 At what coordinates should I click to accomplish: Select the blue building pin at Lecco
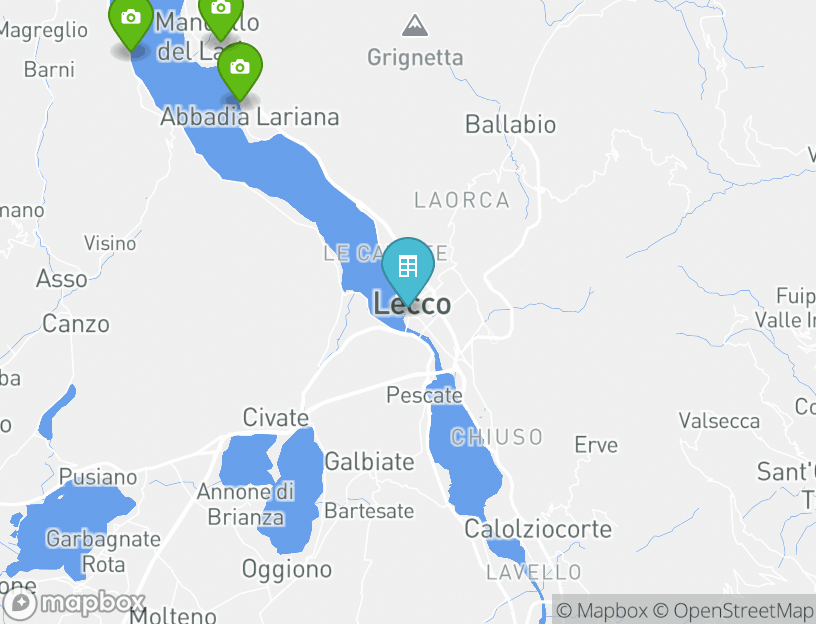407,267
